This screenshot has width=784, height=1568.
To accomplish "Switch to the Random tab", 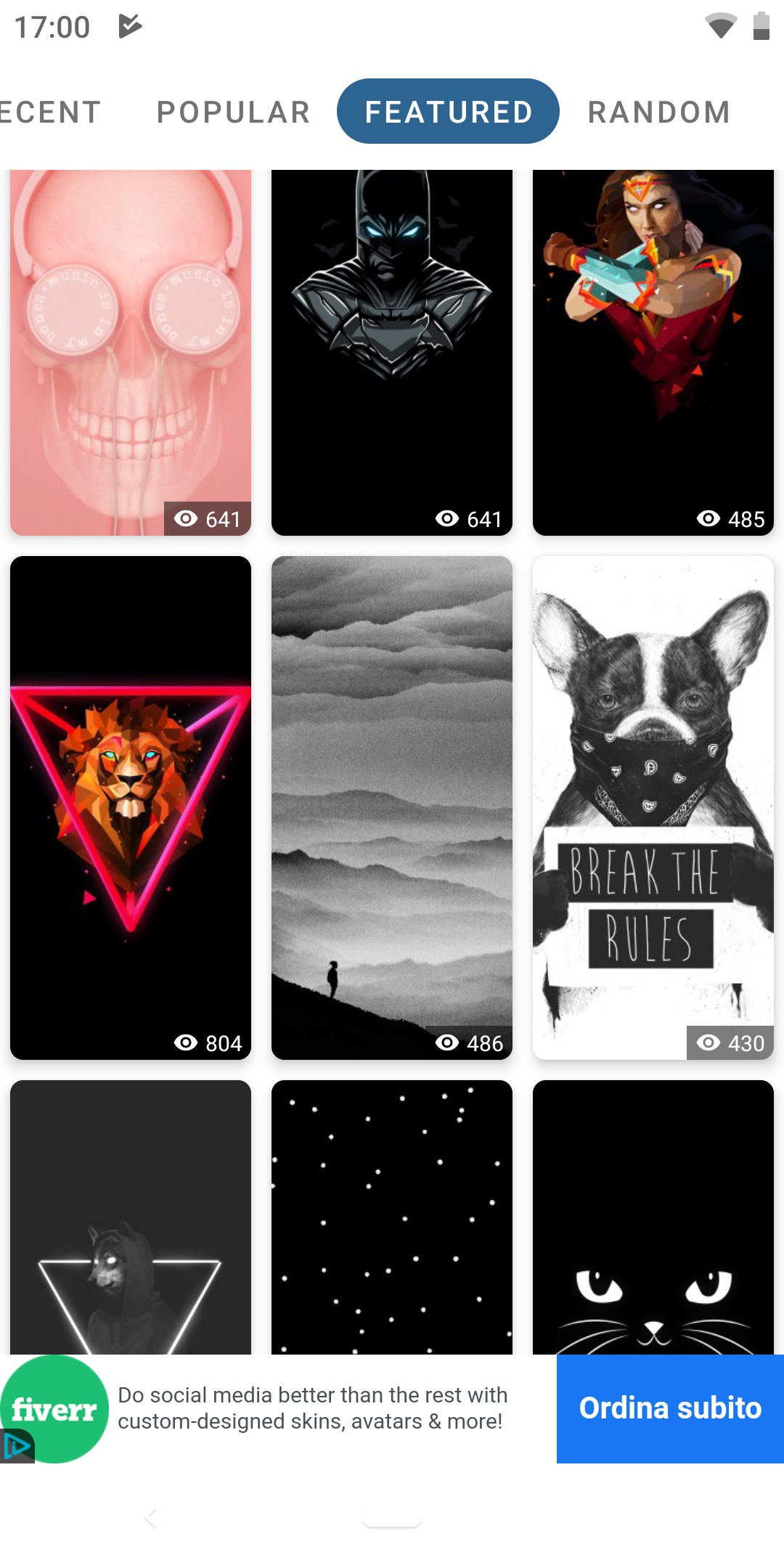I will 658,112.
